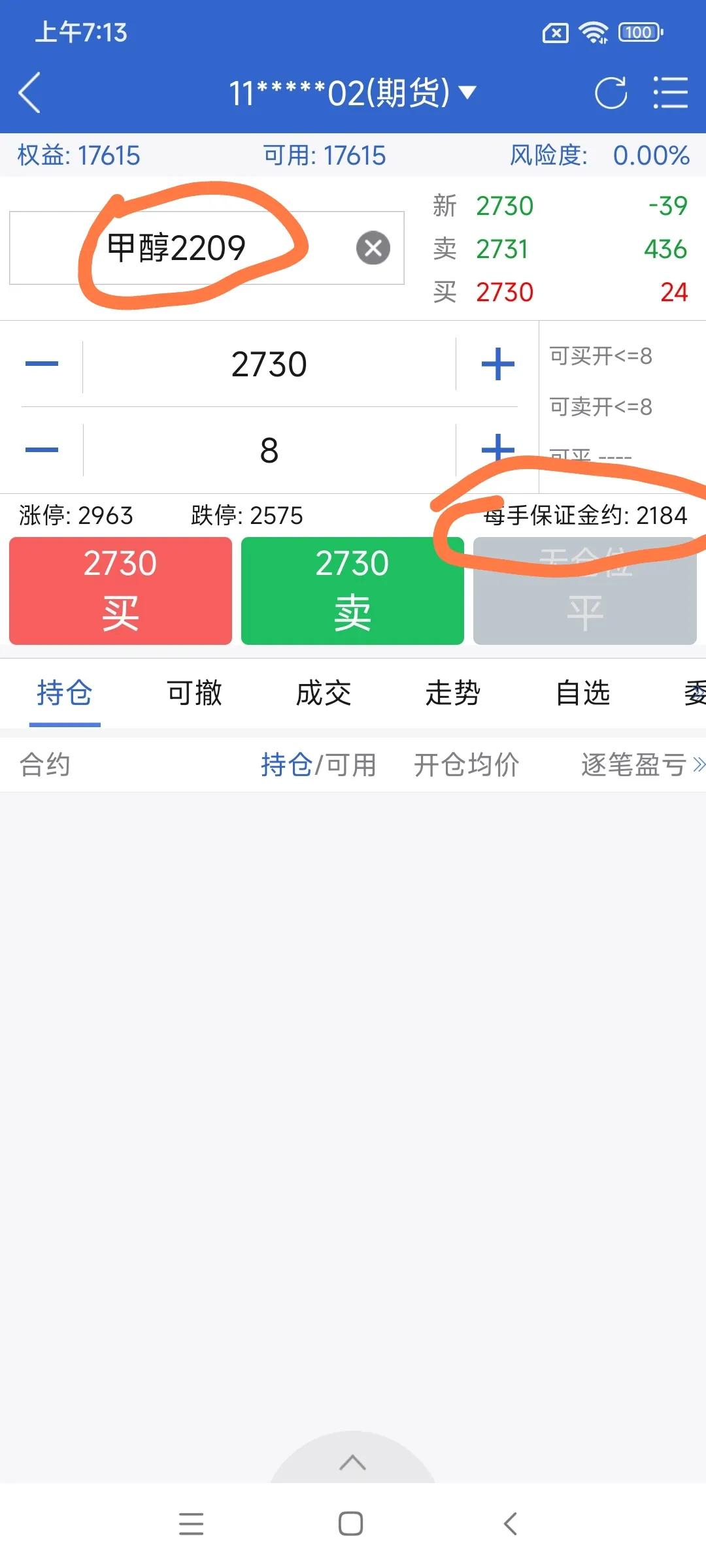Screen dimensions: 706x1568
Task: Decrease the price 2730
Action: pos(42,364)
